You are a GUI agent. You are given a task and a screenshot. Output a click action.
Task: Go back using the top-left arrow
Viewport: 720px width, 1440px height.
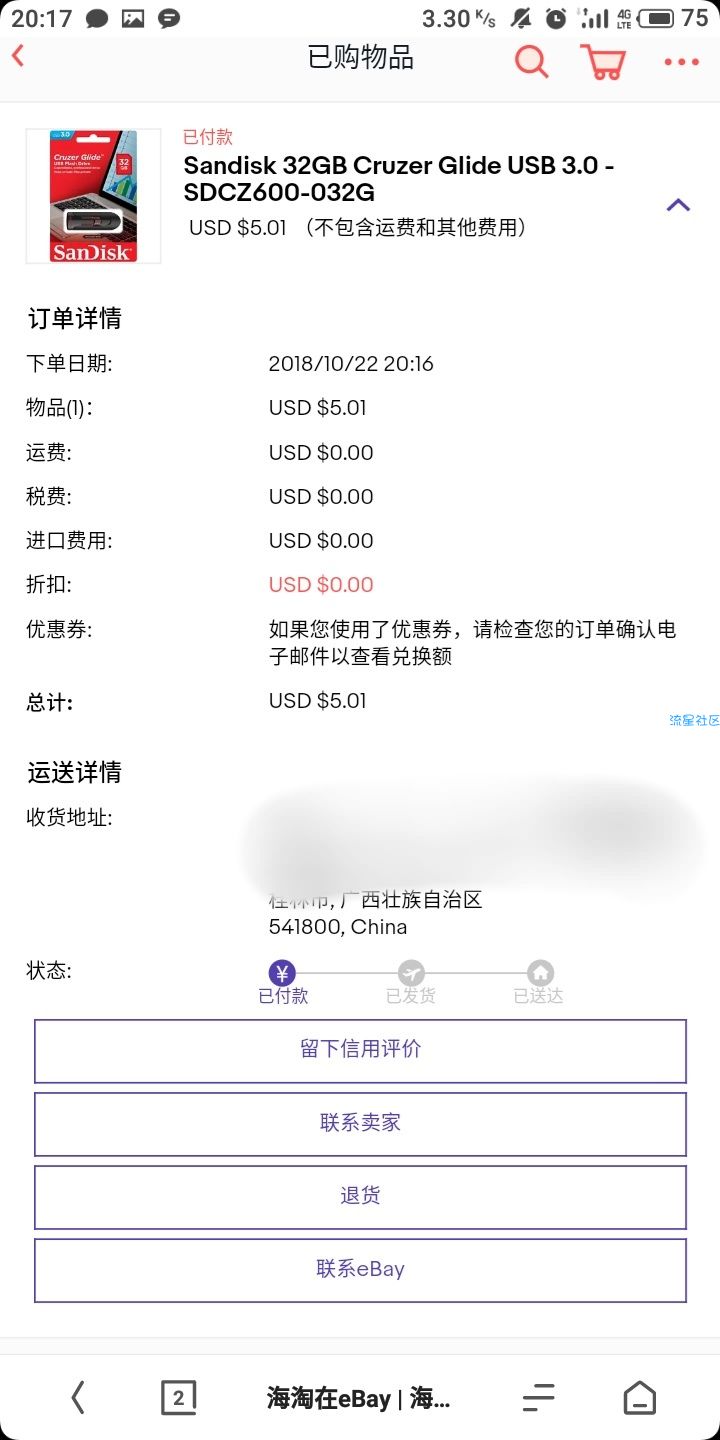tap(18, 57)
